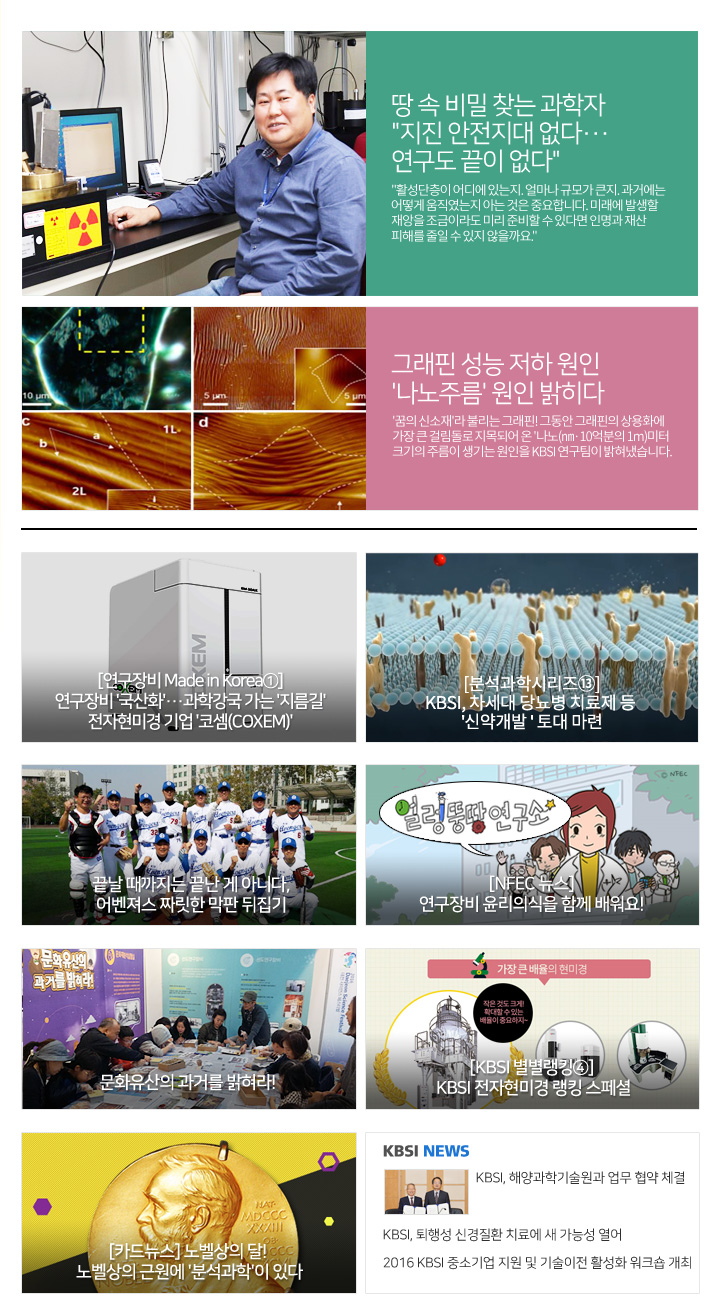The width and height of the screenshot is (714, 1306).
Task: Open the earthquake scientist feature article
Action: pyautogui.click(x=500, y=132)
